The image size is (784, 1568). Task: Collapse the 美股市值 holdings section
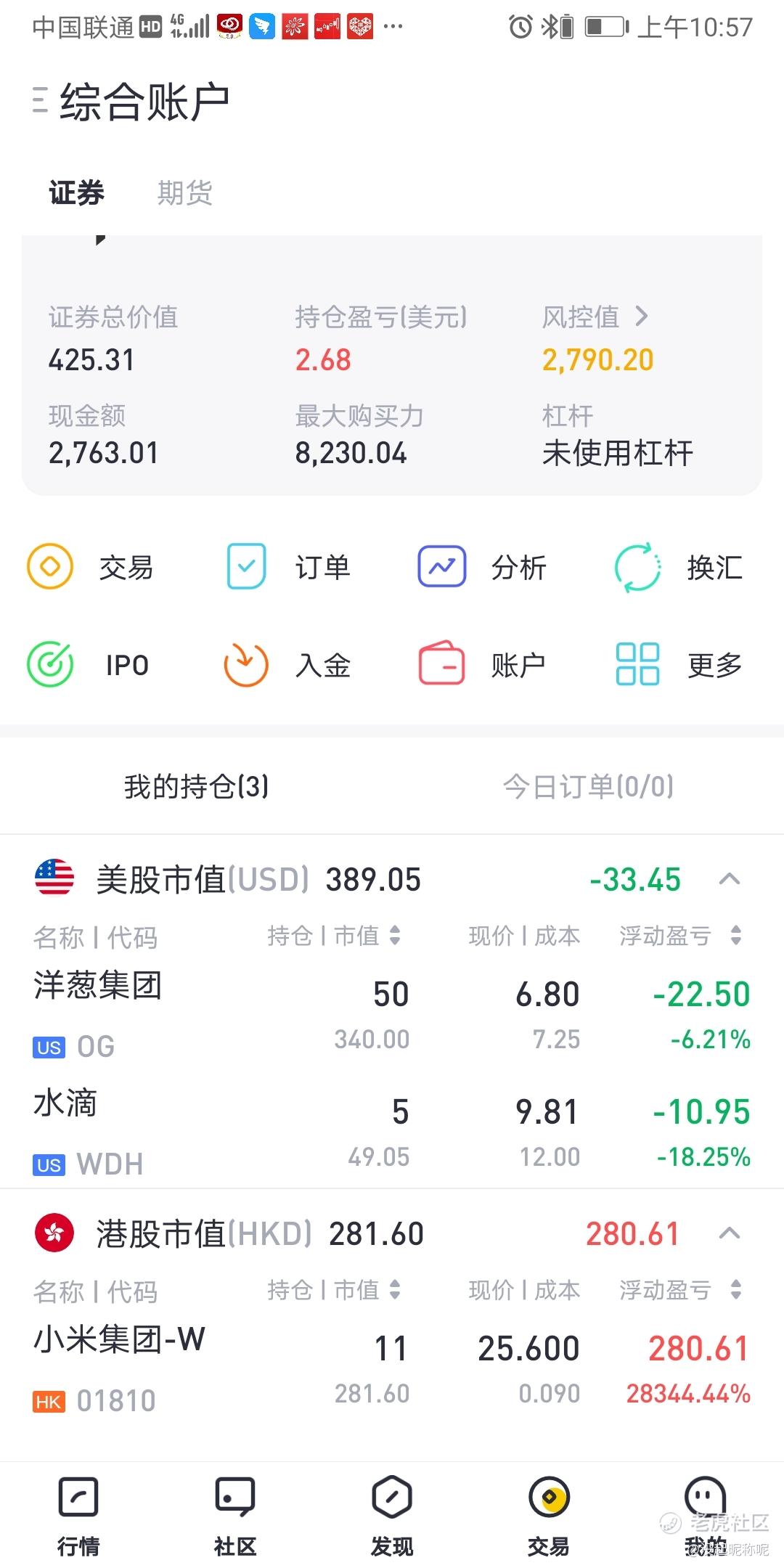[729, 879]
